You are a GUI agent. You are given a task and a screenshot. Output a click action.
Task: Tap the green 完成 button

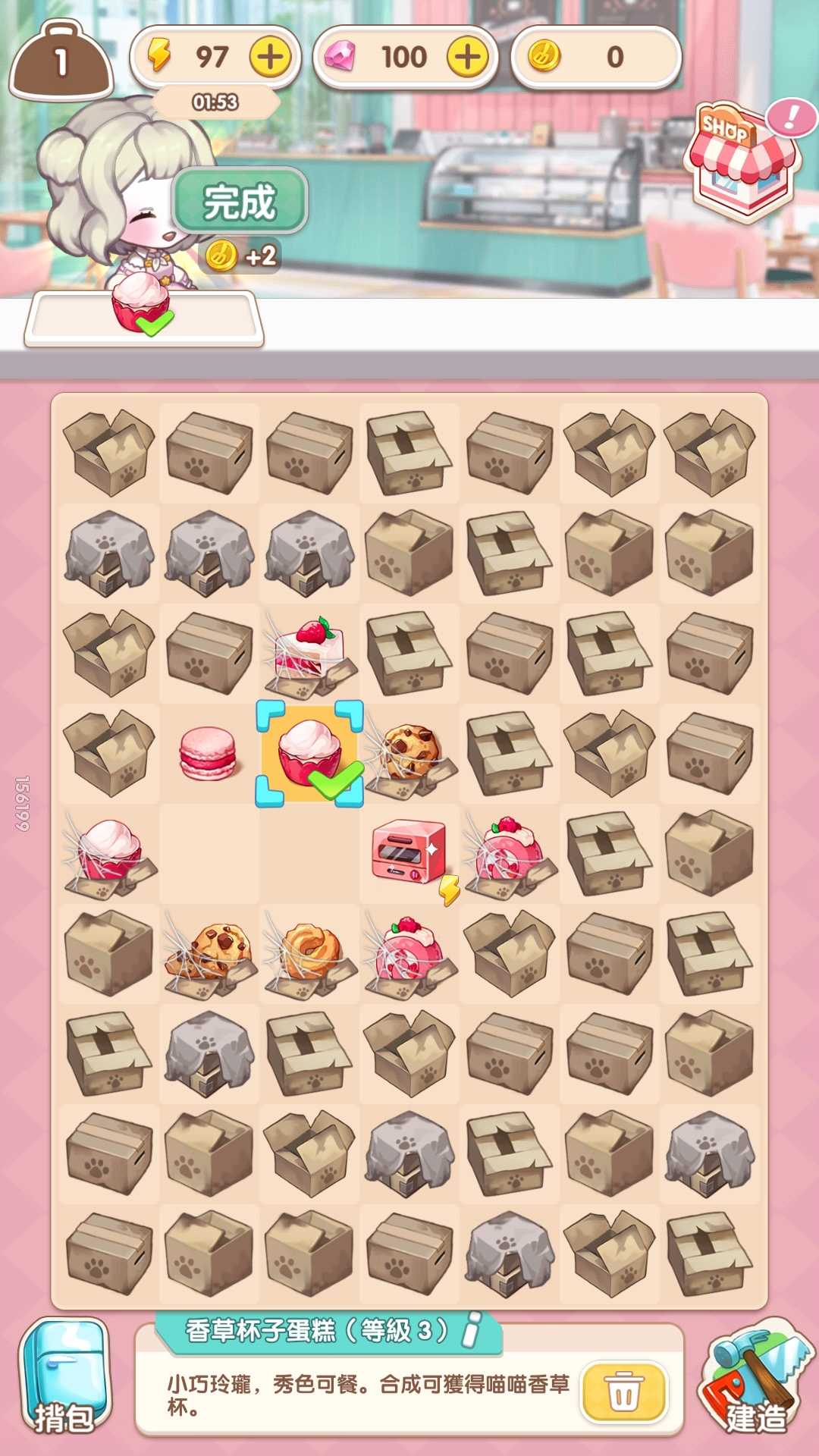coord(240,202)
